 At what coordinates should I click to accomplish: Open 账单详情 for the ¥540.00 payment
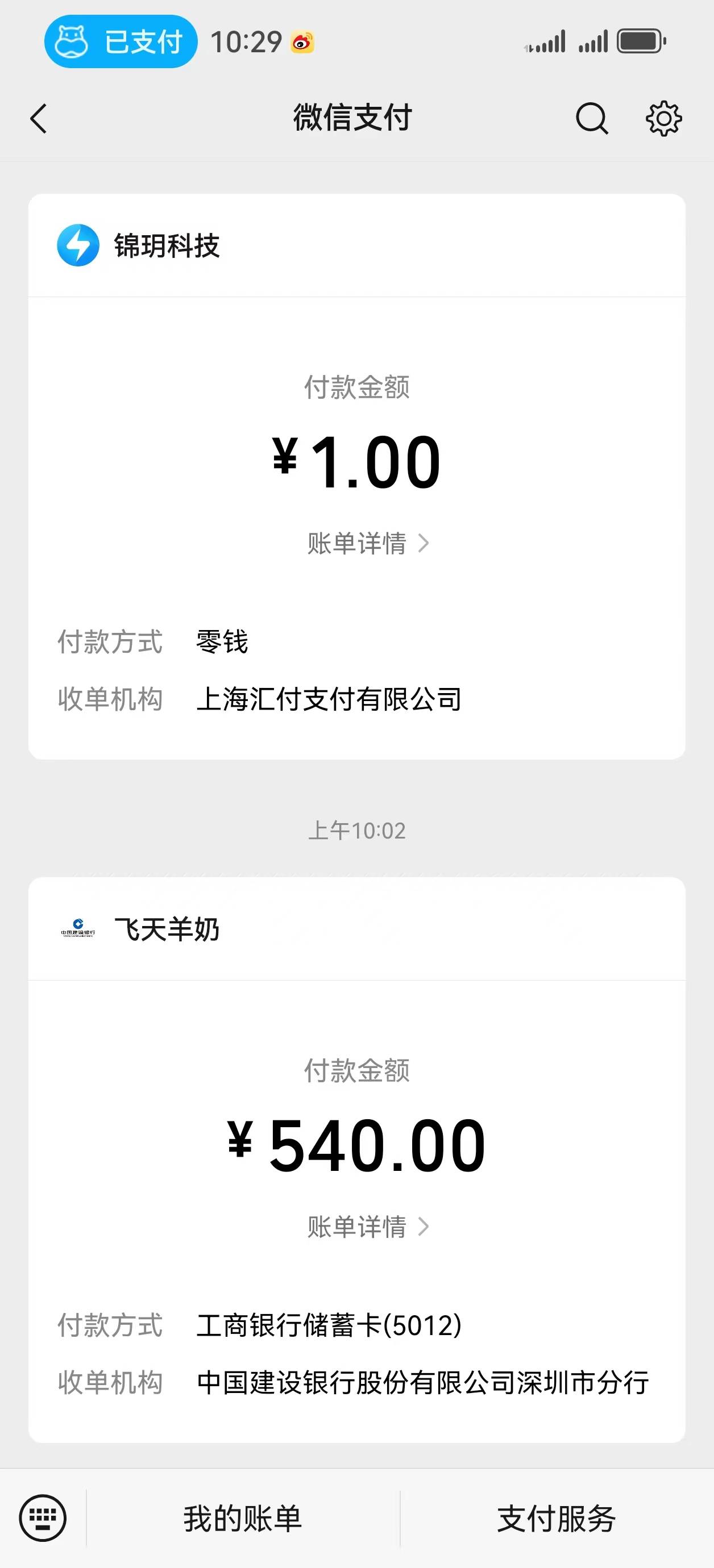tap(367, 1227)
